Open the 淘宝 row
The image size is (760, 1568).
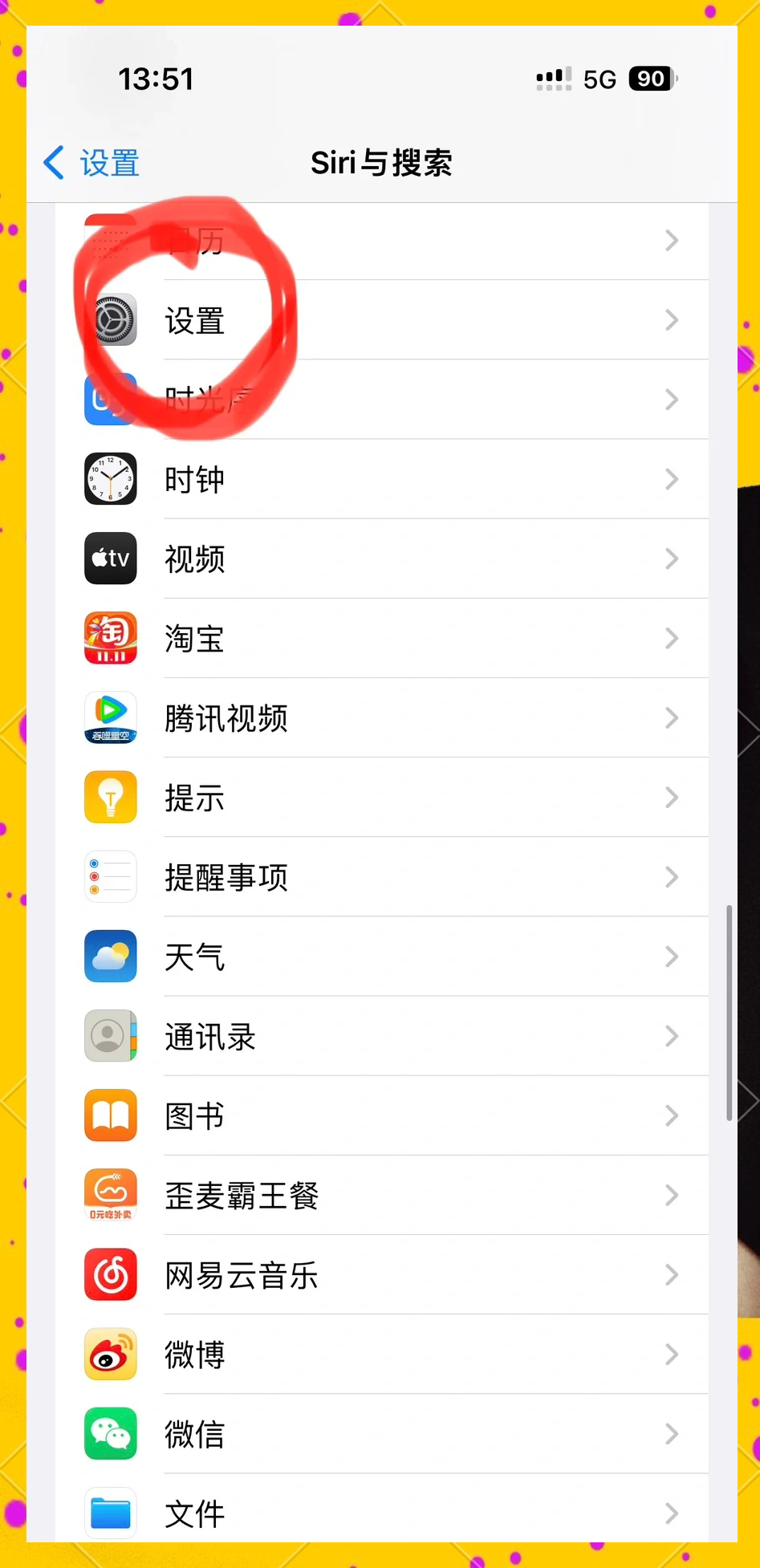[x=382, y=638]
